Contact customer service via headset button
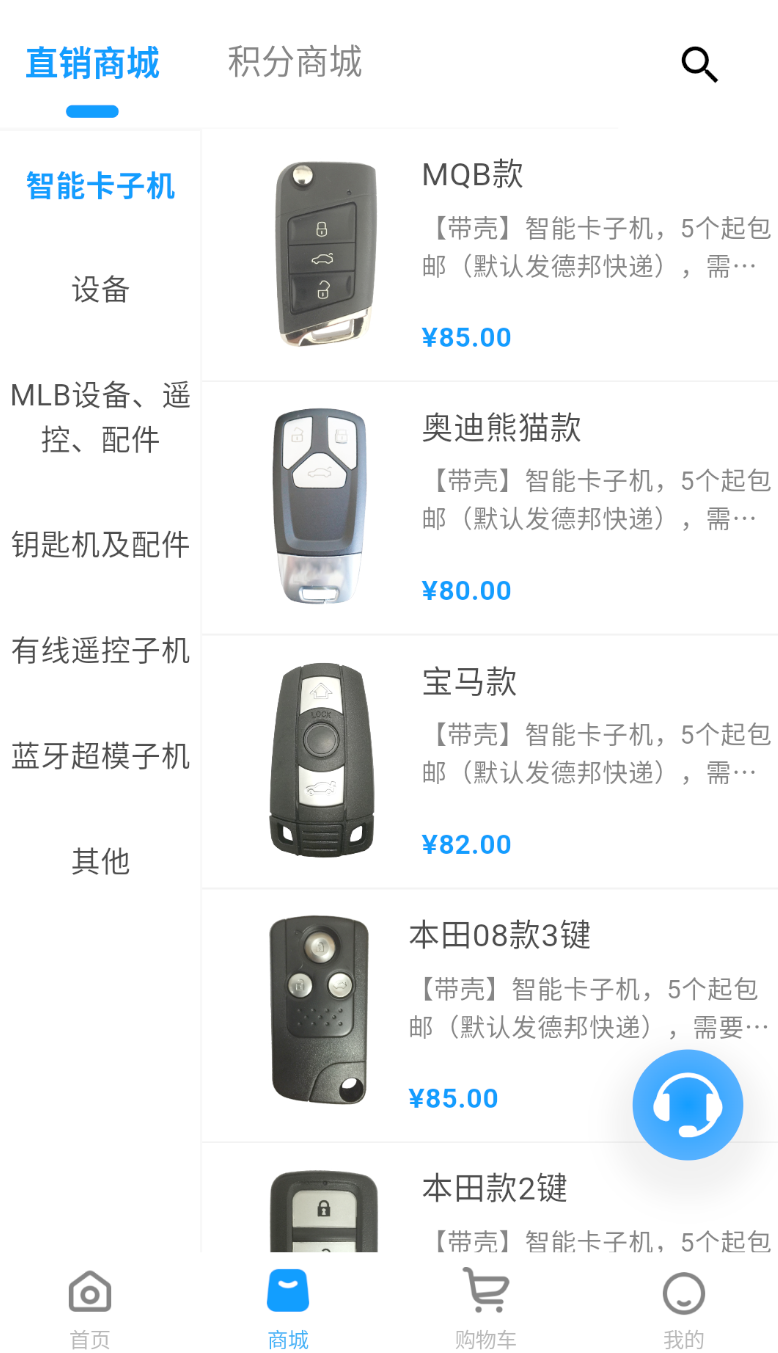Screen dimensions: 778x1353 click(x=688, y=1105)
